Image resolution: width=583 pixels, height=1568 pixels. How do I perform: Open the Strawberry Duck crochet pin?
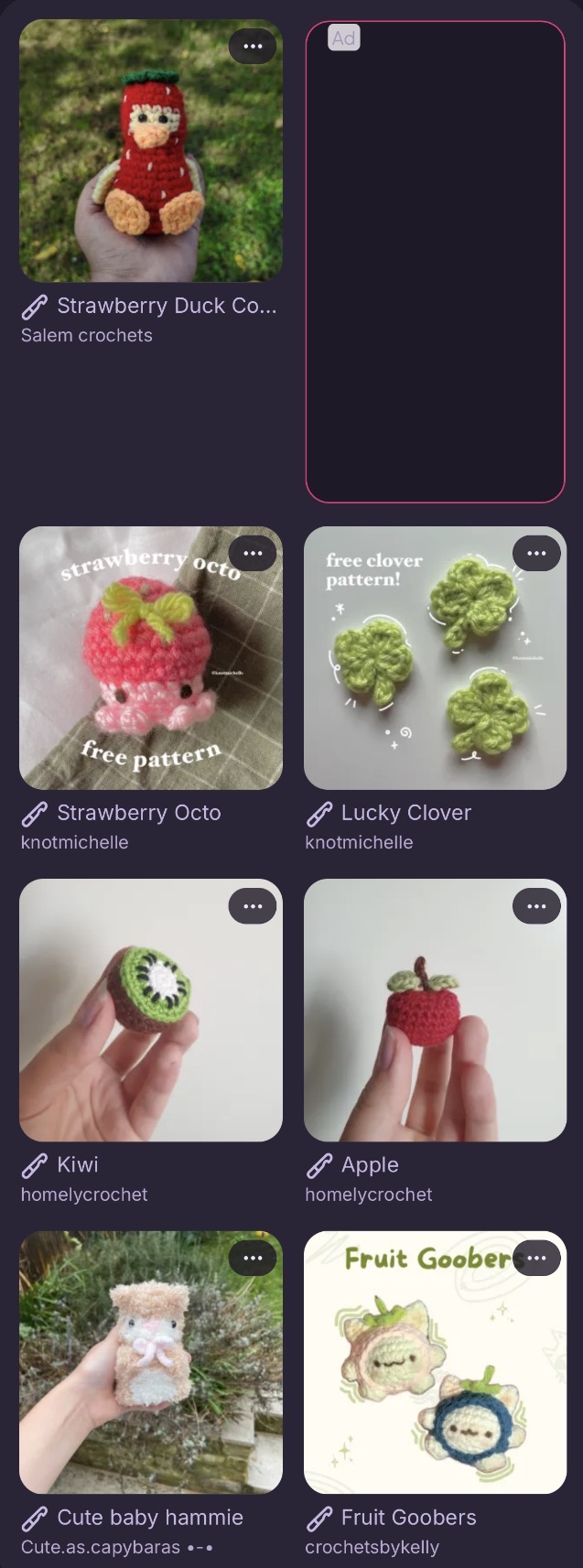pos(151,151)
